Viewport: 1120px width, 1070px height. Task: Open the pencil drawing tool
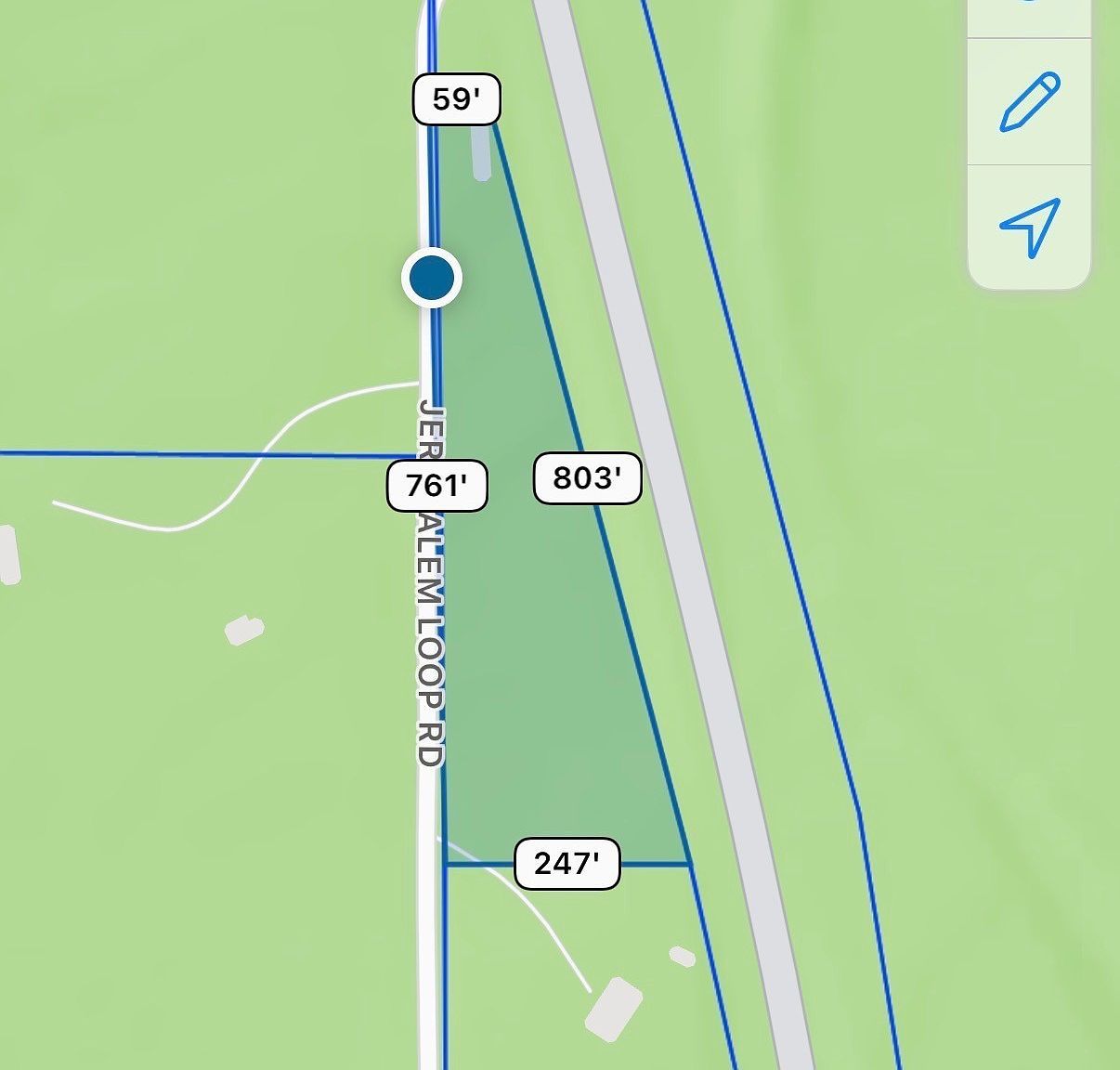tap(1029, 101)
